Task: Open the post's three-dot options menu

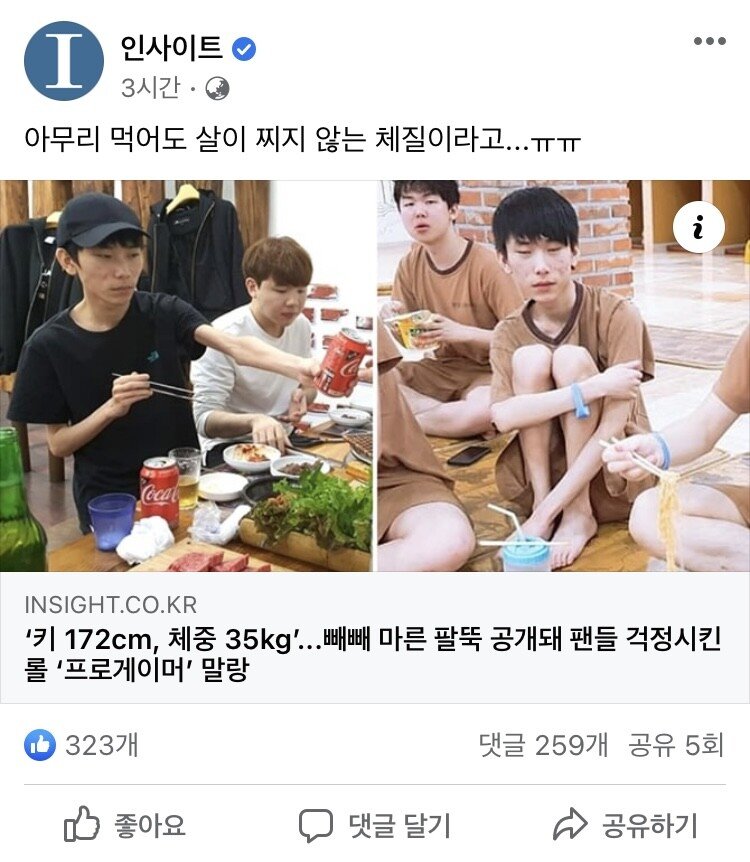Action: (x=709, y=41)
